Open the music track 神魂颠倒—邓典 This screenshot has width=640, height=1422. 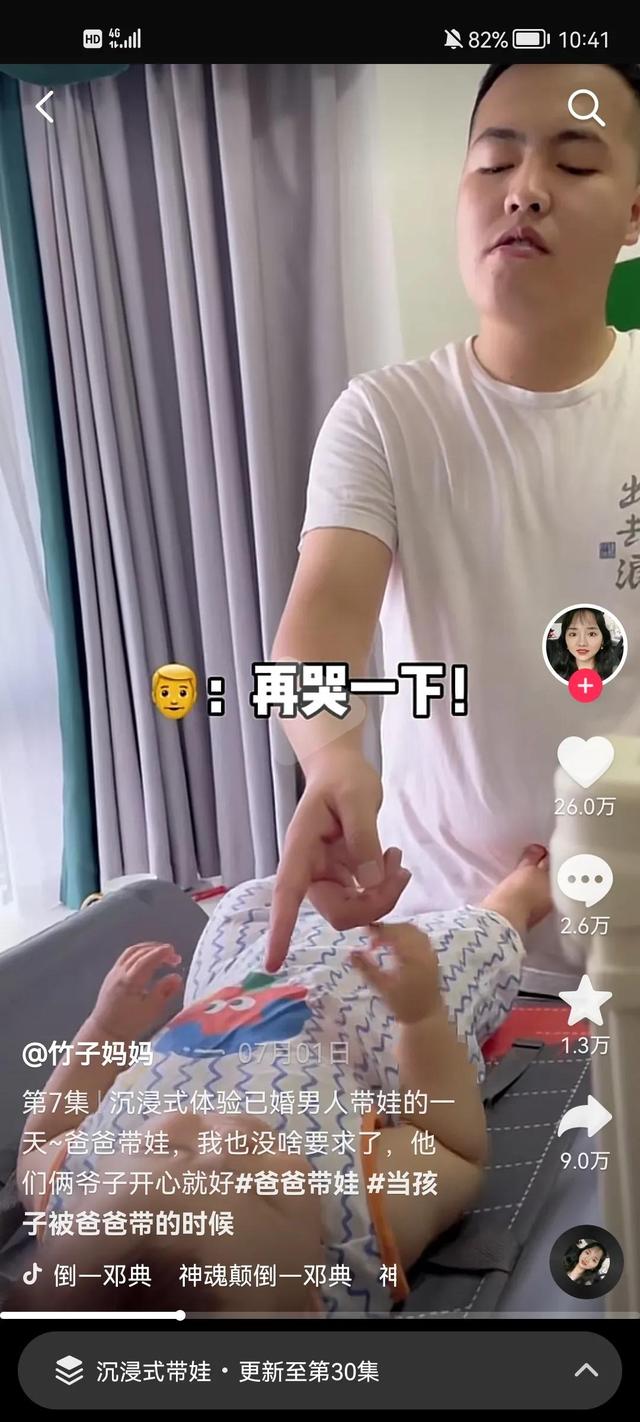tap(265, 1275)
